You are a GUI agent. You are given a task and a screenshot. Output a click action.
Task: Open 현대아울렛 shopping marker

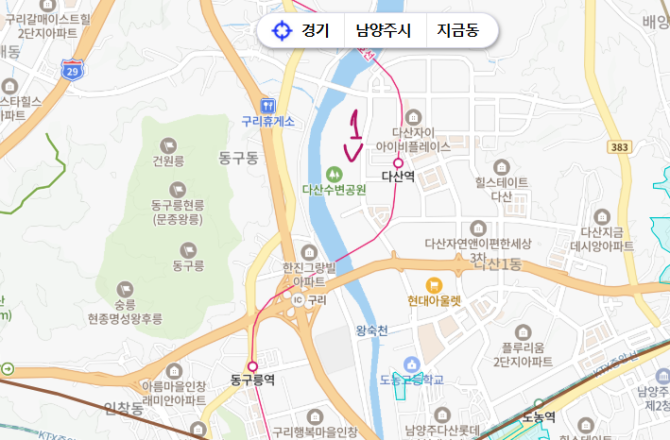[434, 284]
